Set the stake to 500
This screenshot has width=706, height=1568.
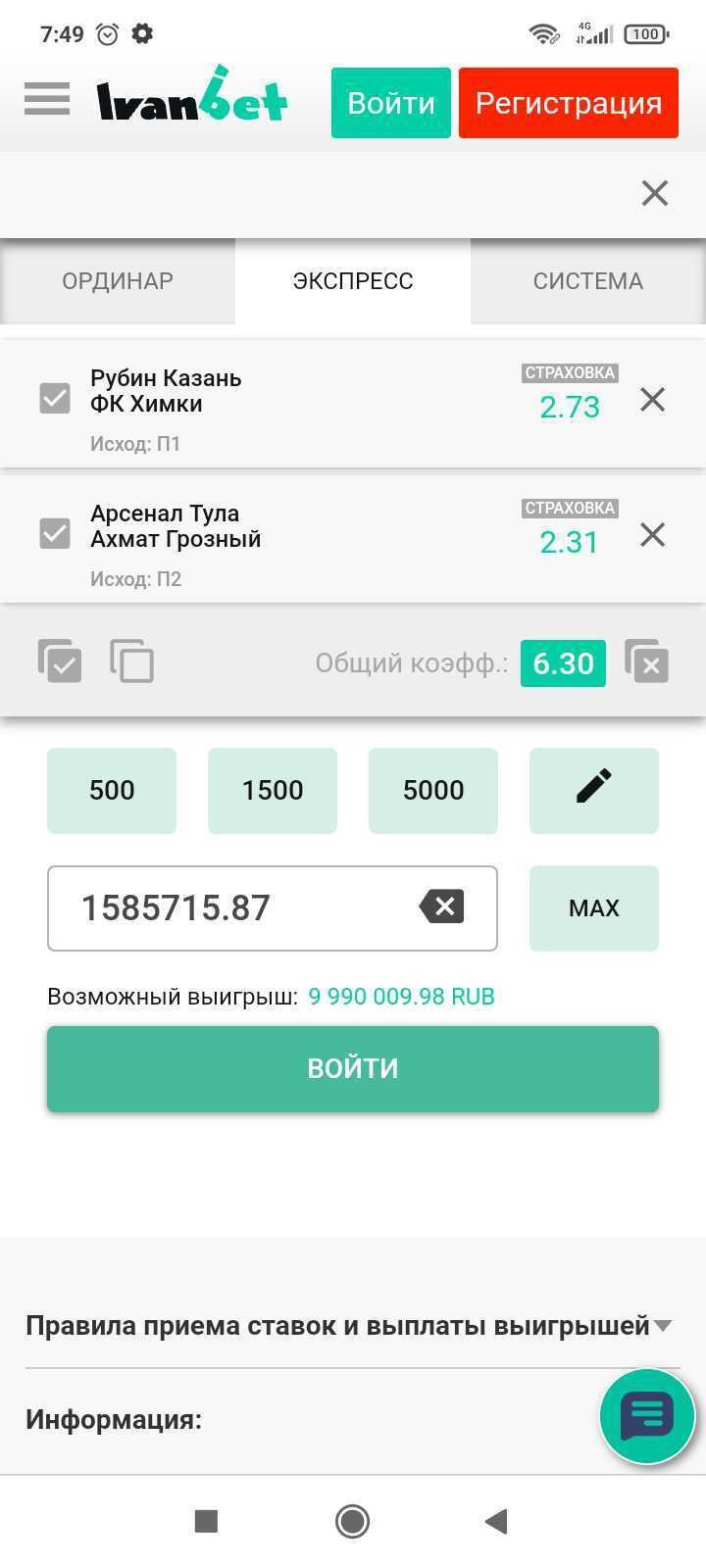point(112,791)
